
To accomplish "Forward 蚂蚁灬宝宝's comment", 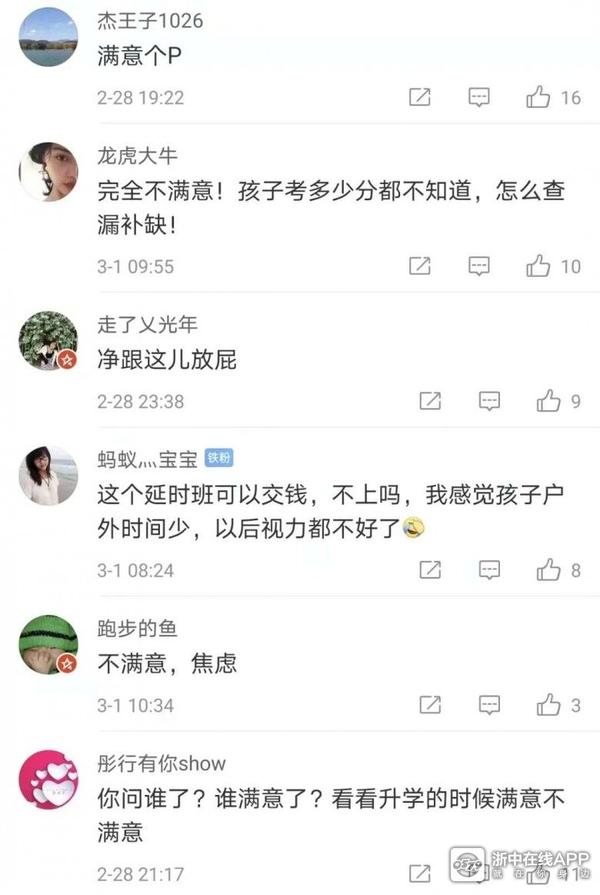I will click(430, 570).
